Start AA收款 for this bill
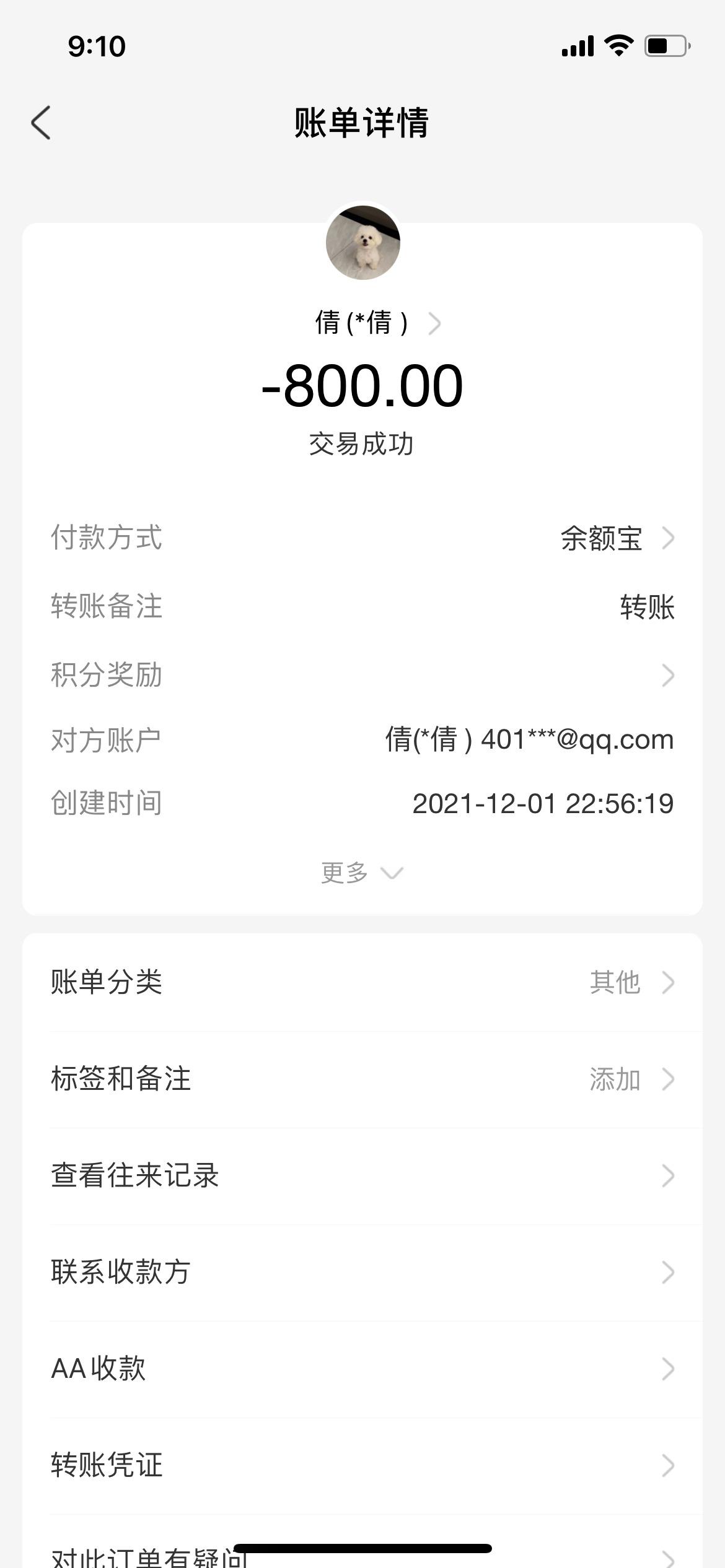 pos(362,1369)
